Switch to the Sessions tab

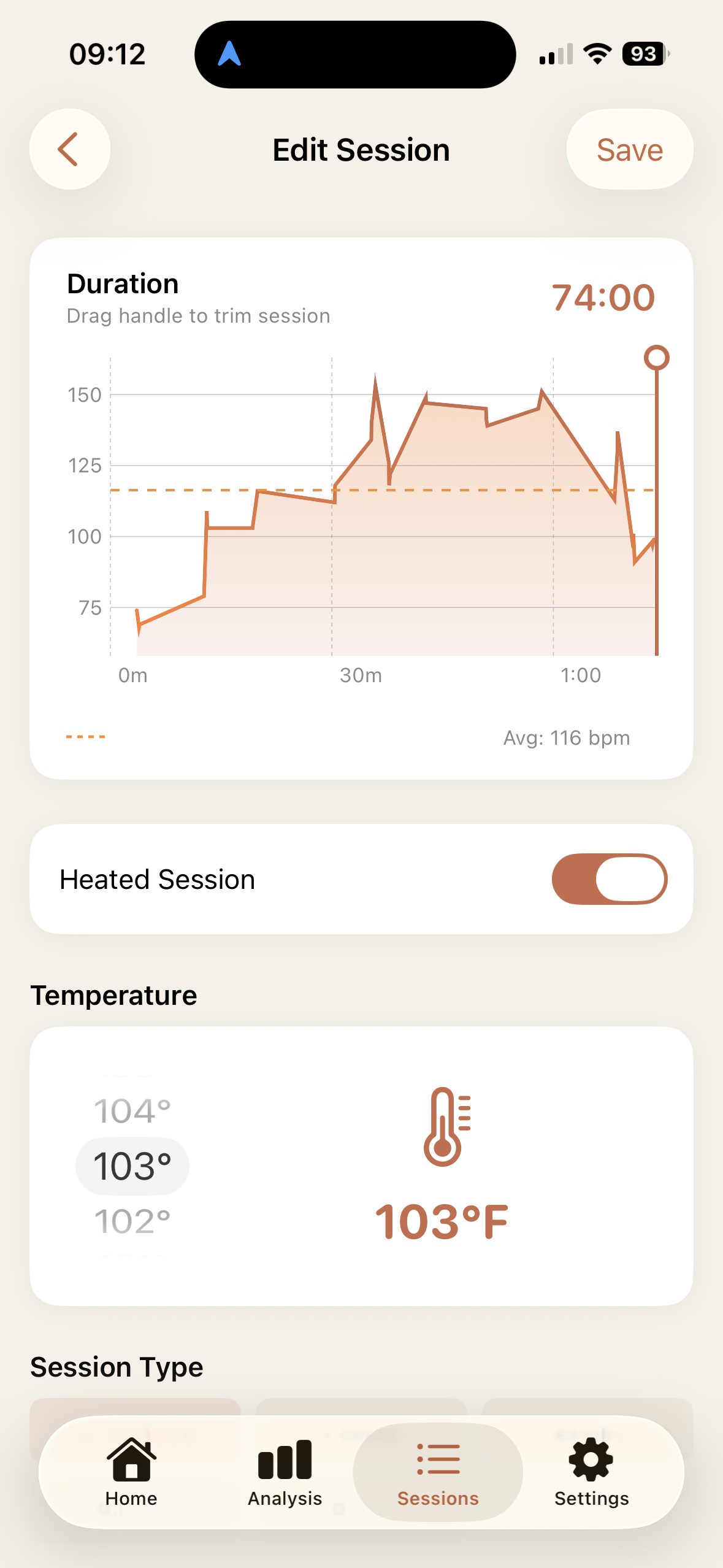[x=437, y=1472]
